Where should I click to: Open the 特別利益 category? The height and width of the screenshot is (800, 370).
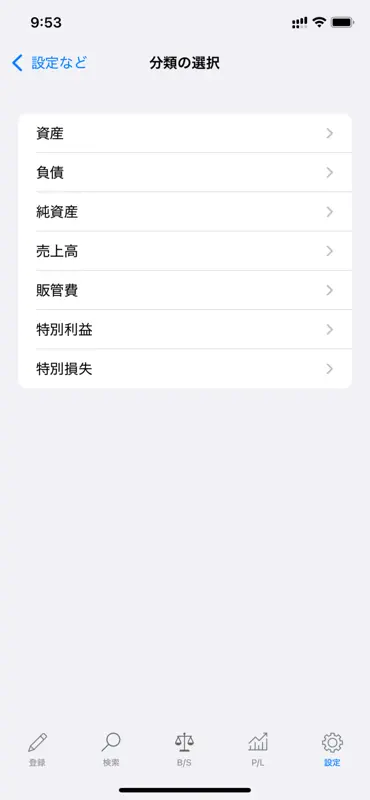click(185, 330)
